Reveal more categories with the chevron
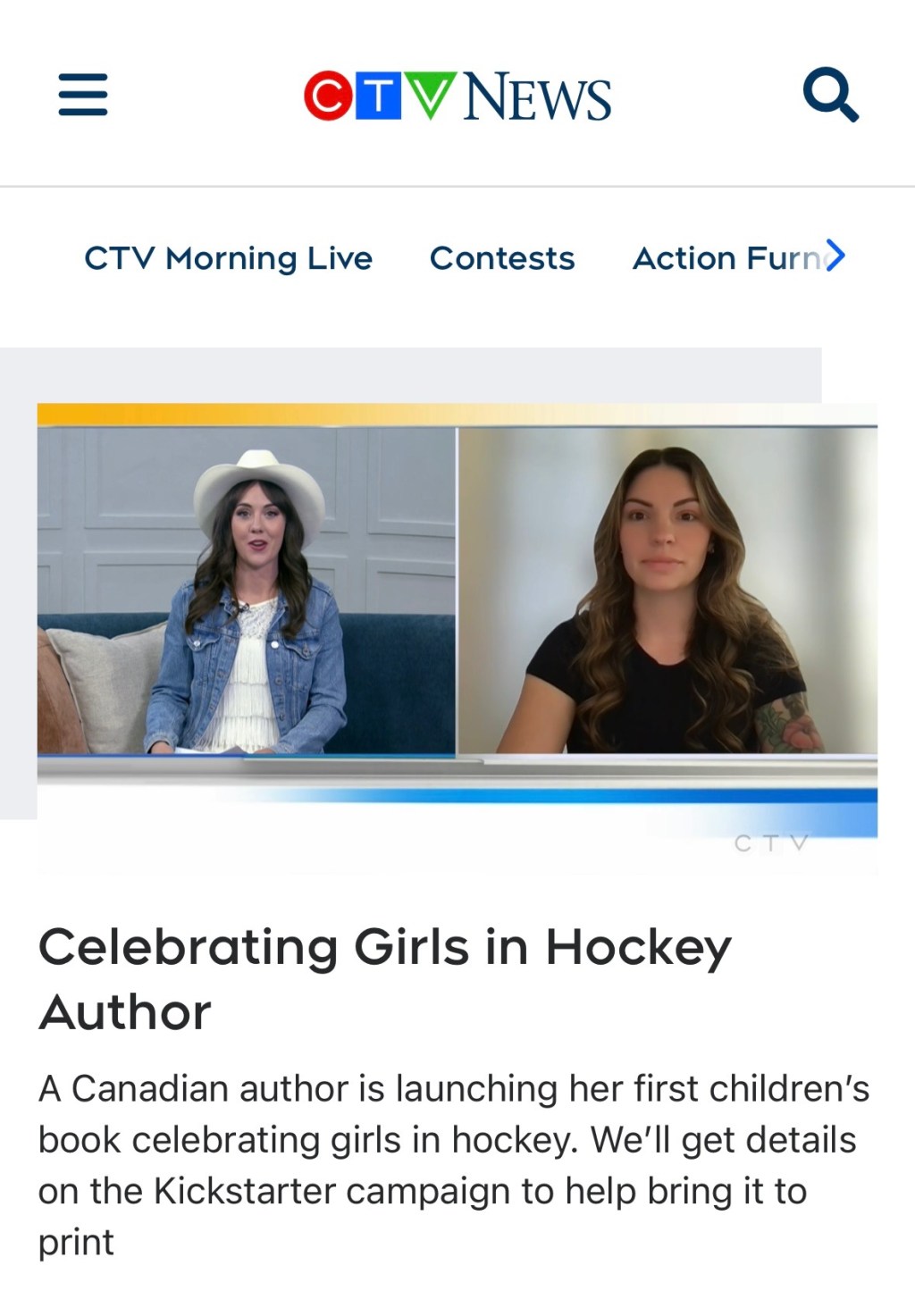Viewport: 915px width, 1316px height. [835, 256]
